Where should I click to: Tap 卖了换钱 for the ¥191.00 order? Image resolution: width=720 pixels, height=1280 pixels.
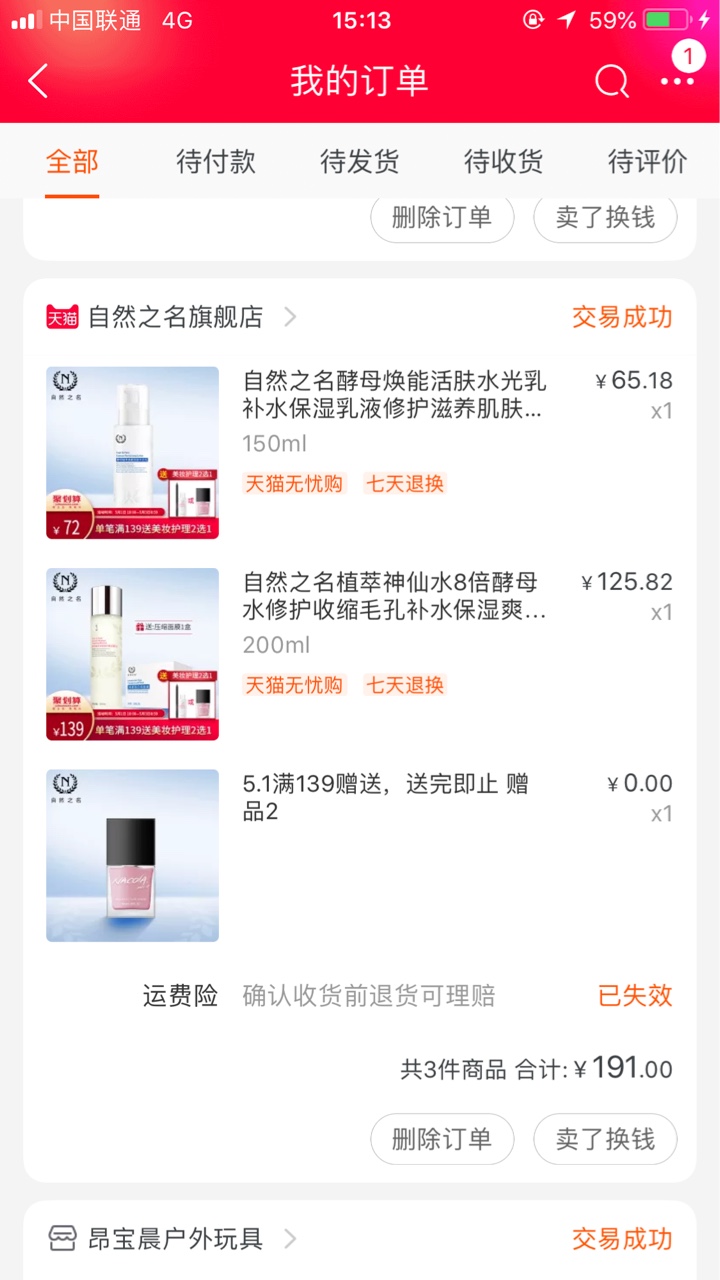(605, 1139)
